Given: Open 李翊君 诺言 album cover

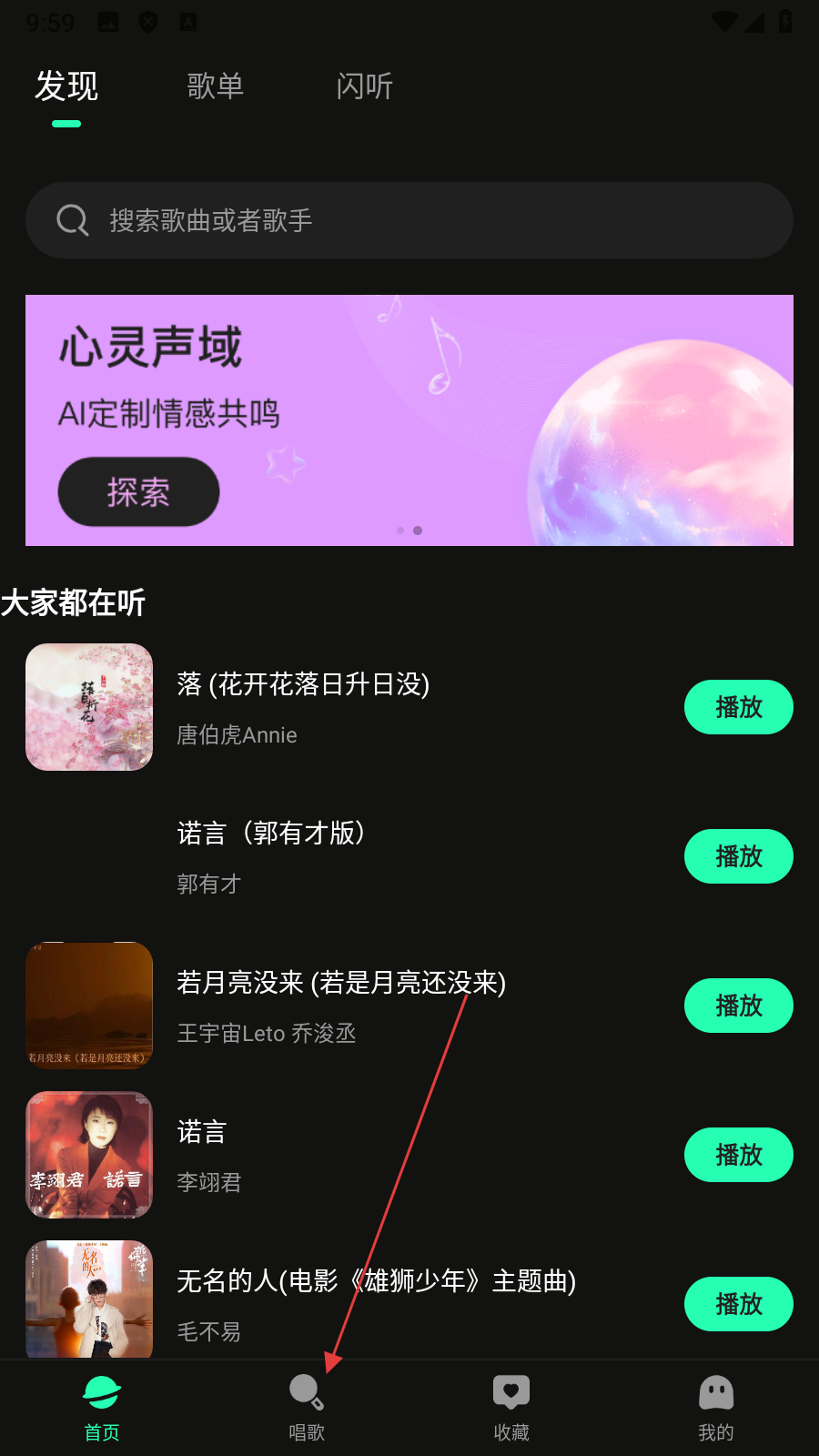Looking at the screenshot, I should click(x=89, y=1155).
